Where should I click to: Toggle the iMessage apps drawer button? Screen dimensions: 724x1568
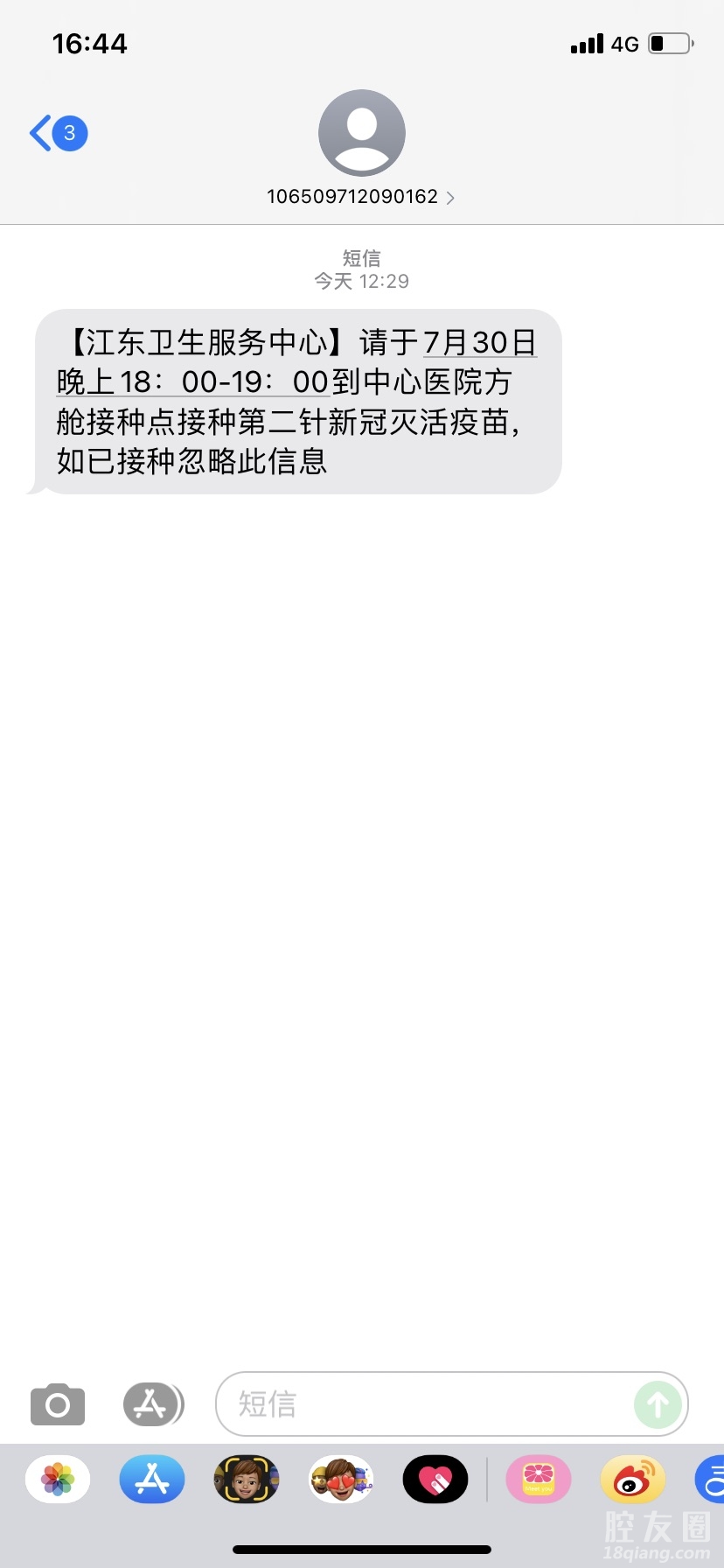pos(152,1405)
